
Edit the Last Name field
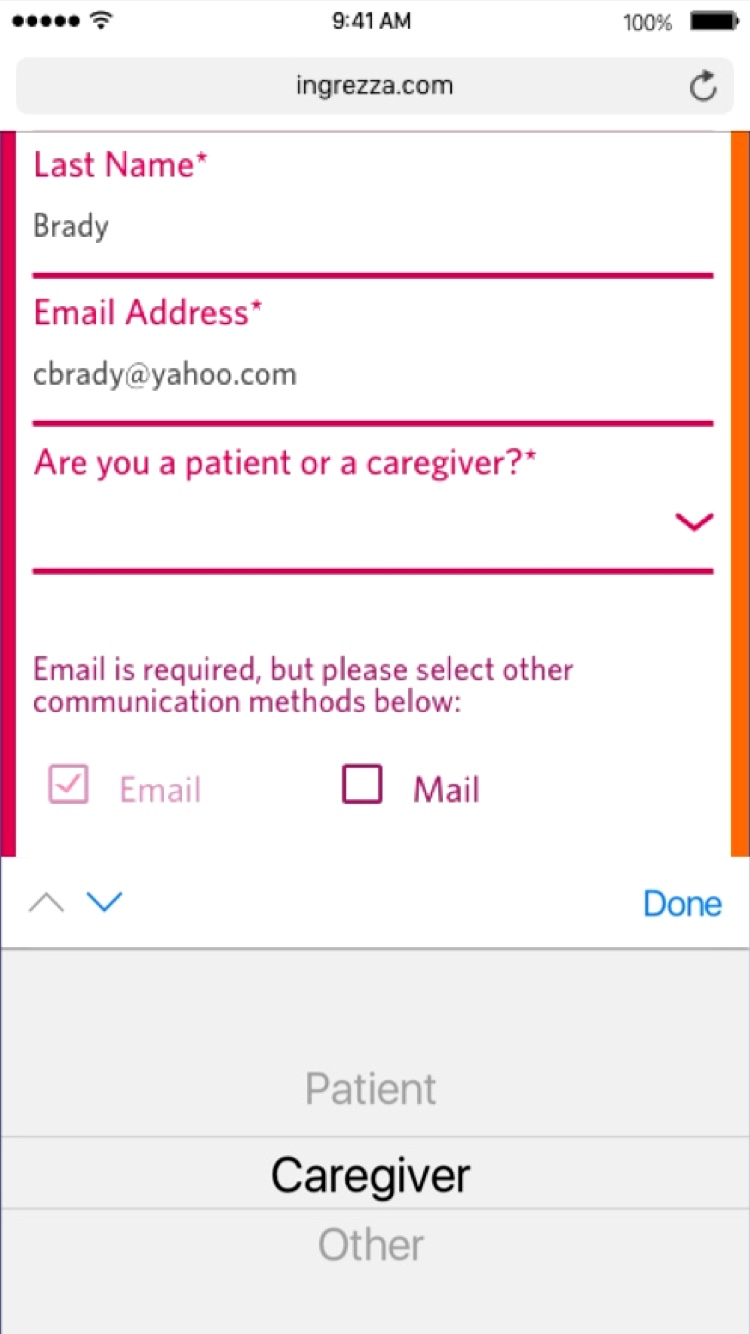tap(373, 227)
